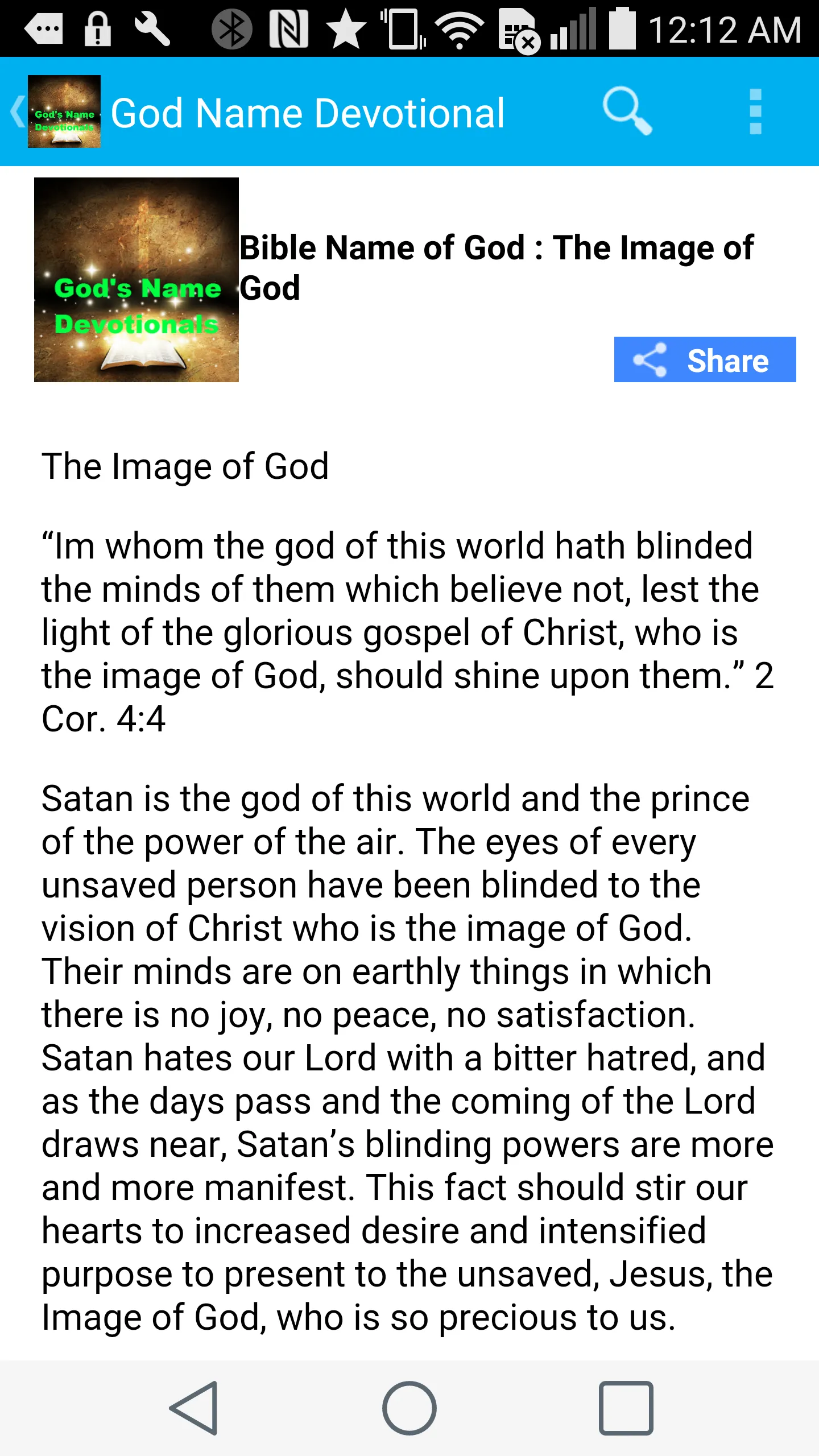Open the search magnifier icon
The height and width of the screenshot is (1456, 819).
click(627, 111)
